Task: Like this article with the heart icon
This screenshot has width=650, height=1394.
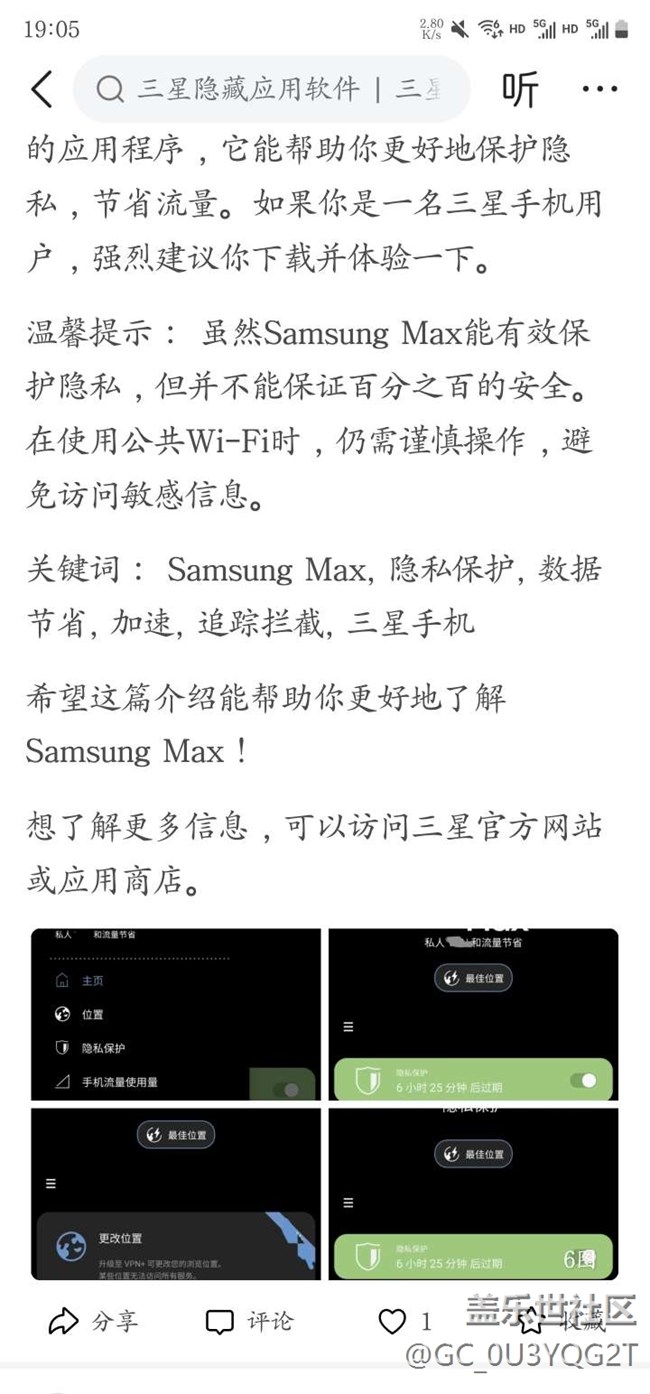Action: click(x=393, y=1321)
